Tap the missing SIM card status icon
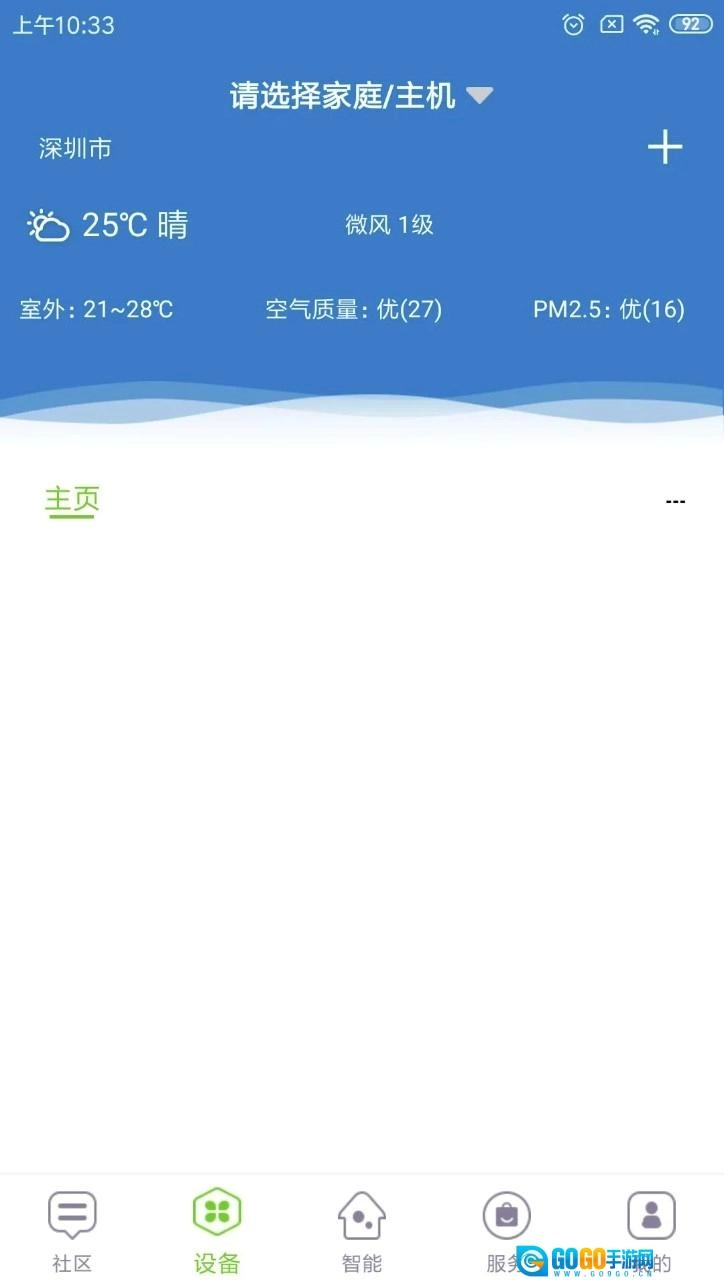The height and width of the screenshot is (1287, 724). 611,24
